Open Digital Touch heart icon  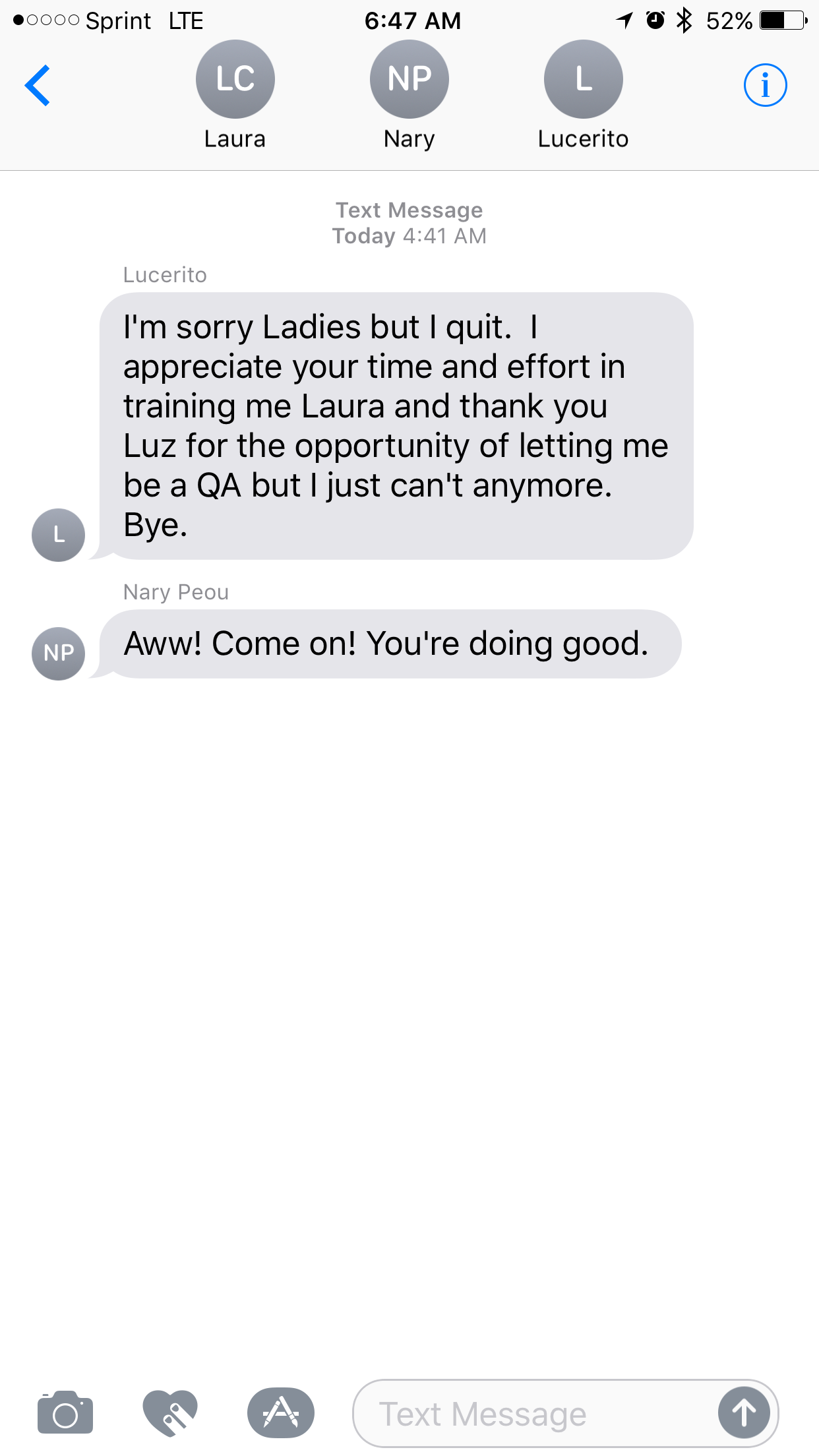[x=170, y=1413]
